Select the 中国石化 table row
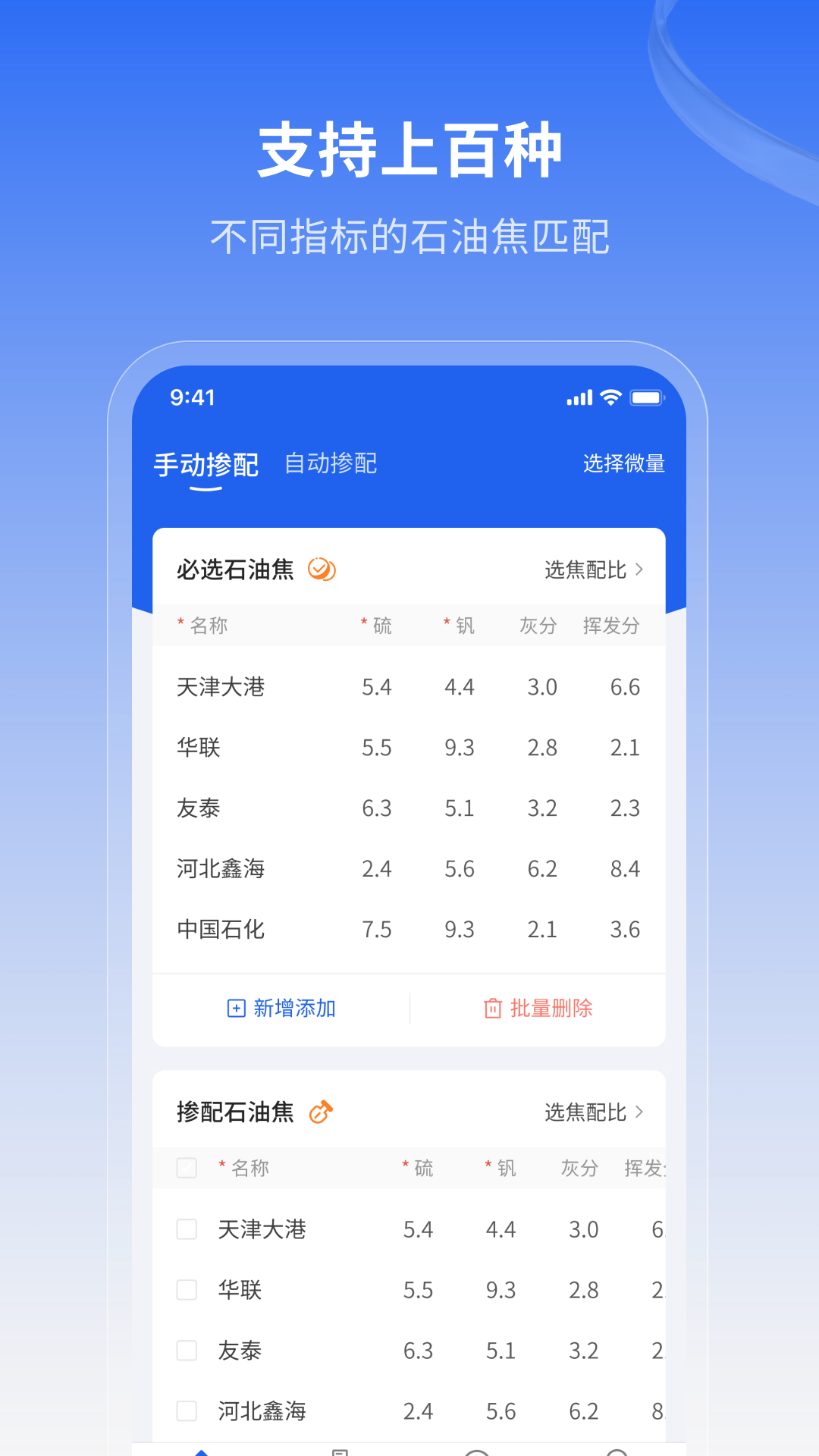The height and width of the screenshot is (1456, 819). pyautogui.click(x=409, y=929)
